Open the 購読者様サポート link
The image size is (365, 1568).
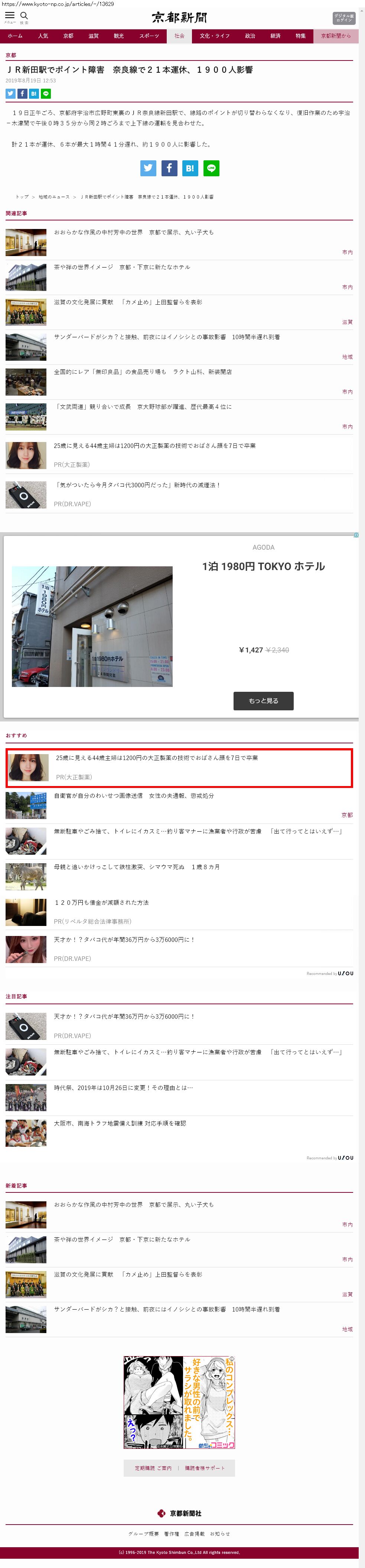[x=205, y=1468]
